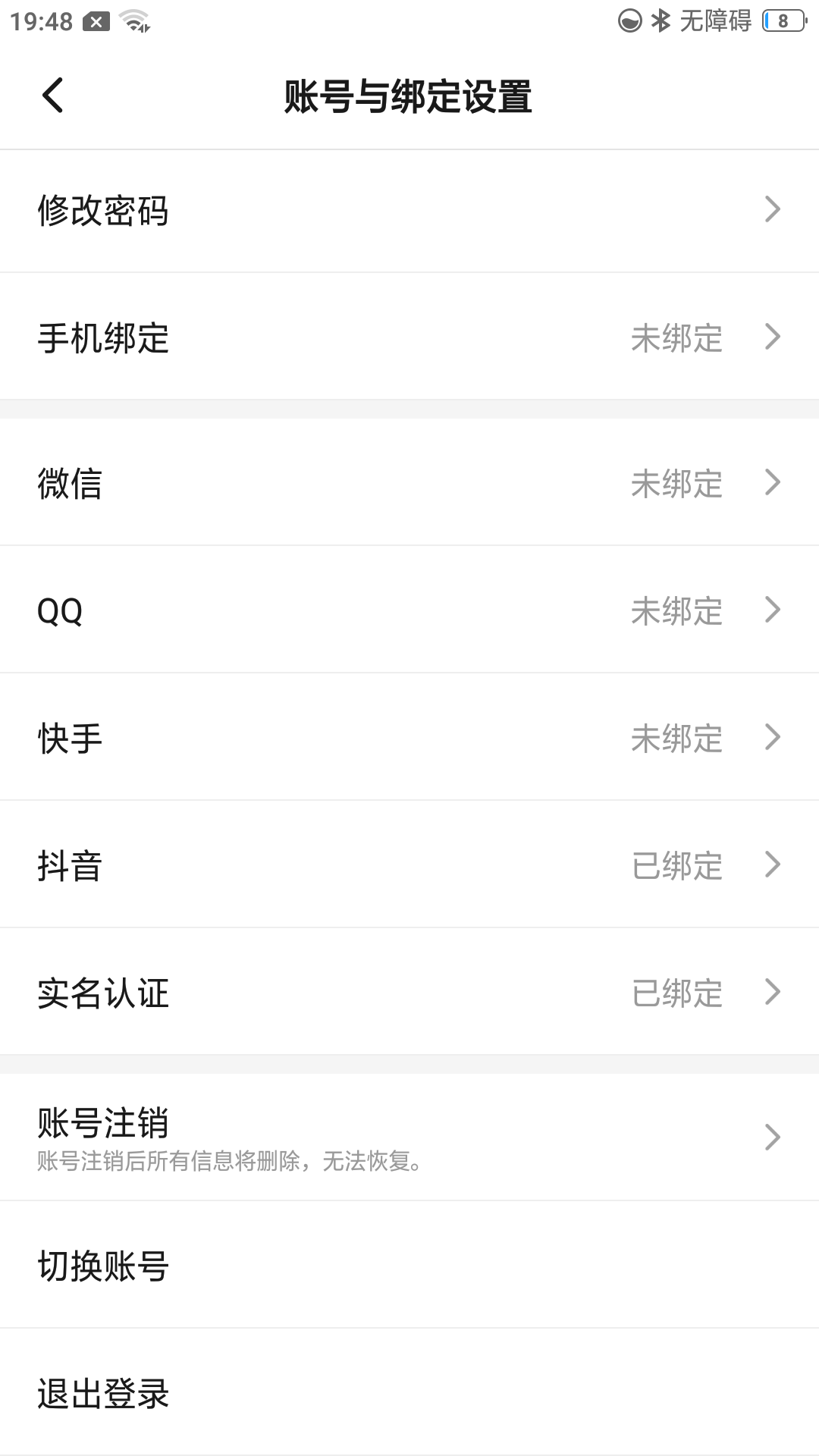The width and height of the screenshot is (819, 1456).
Task: Open the QQ binding row
Action: [x=409, y=610]
